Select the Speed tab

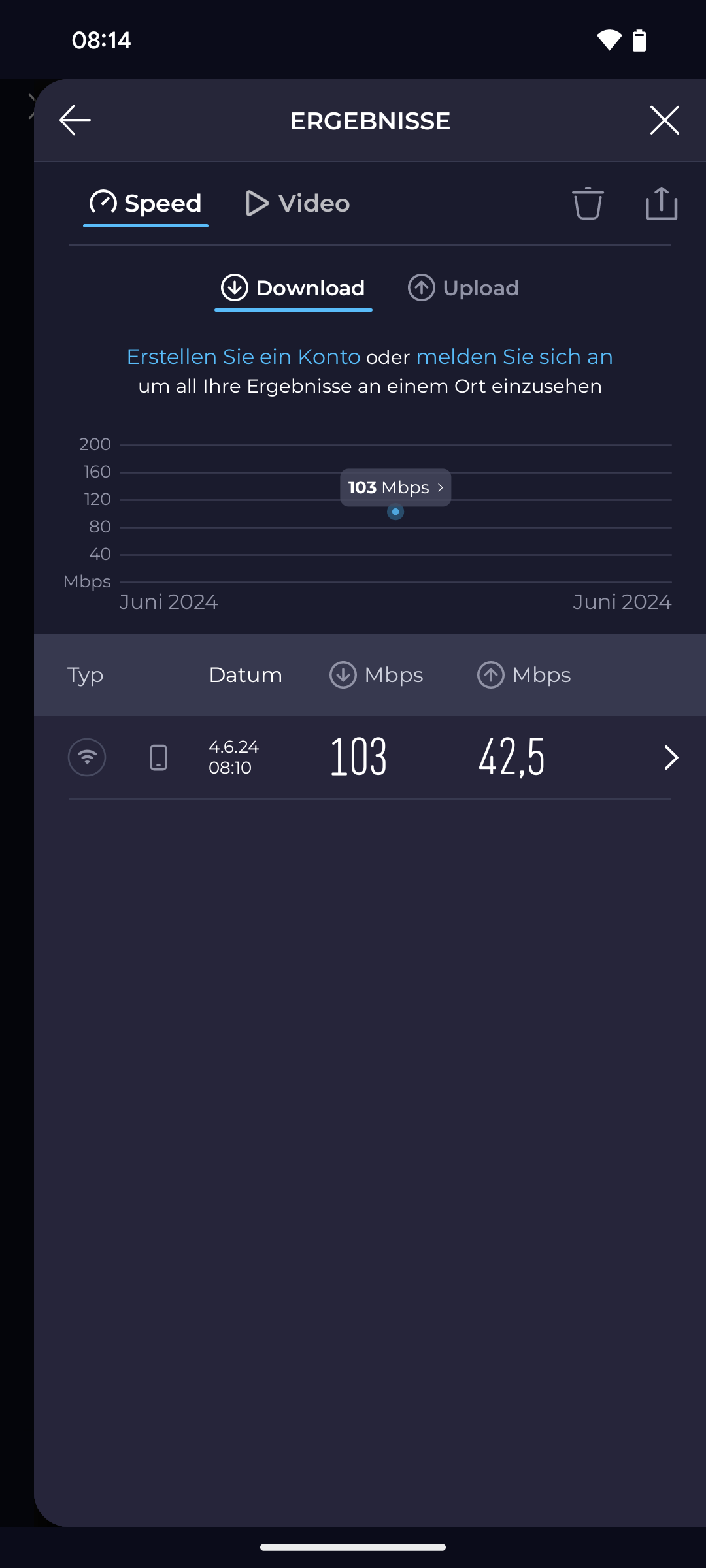(x=146, y=203)
